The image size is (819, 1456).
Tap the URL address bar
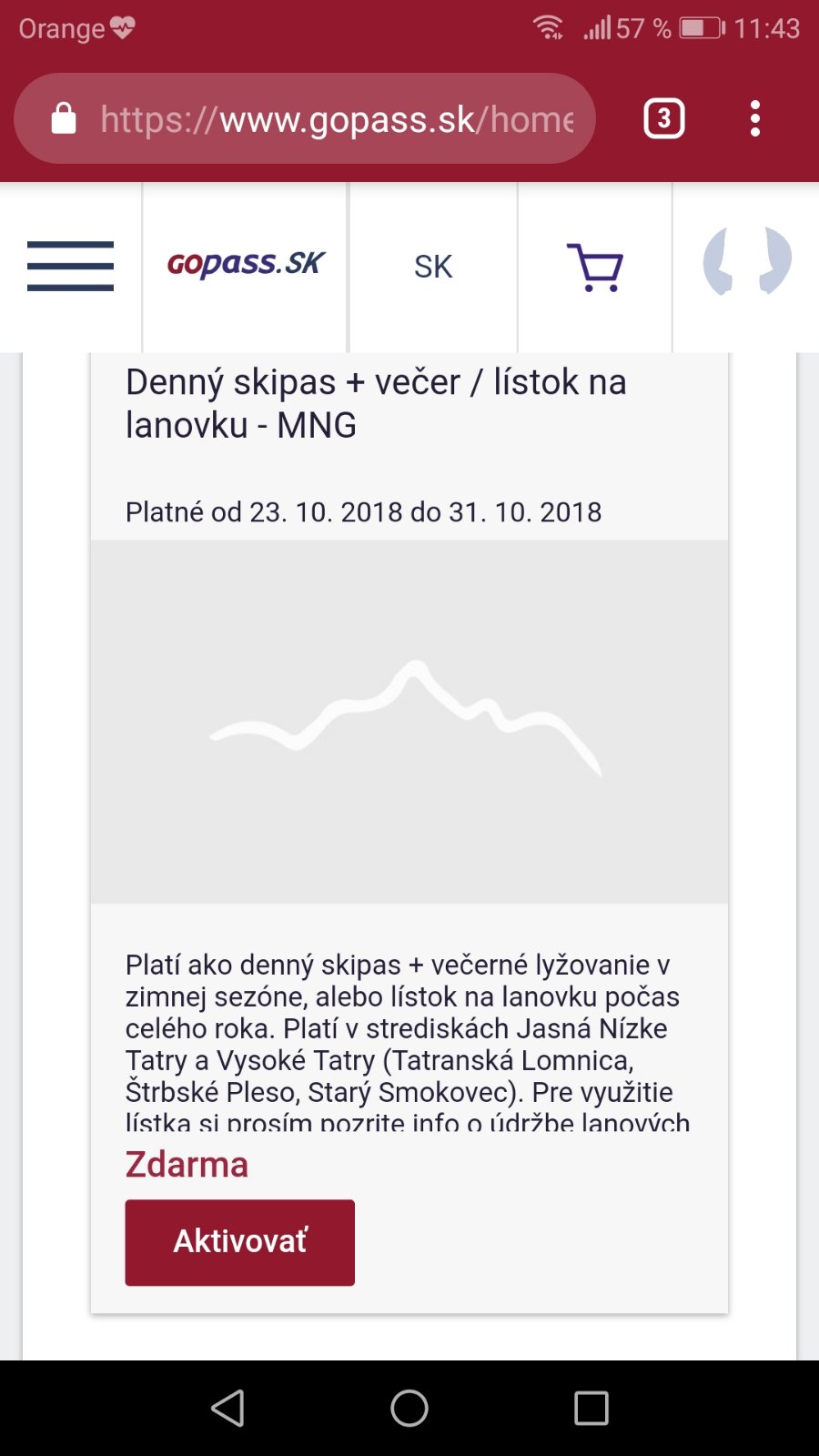pyautogui.click(x=337, y=119)
